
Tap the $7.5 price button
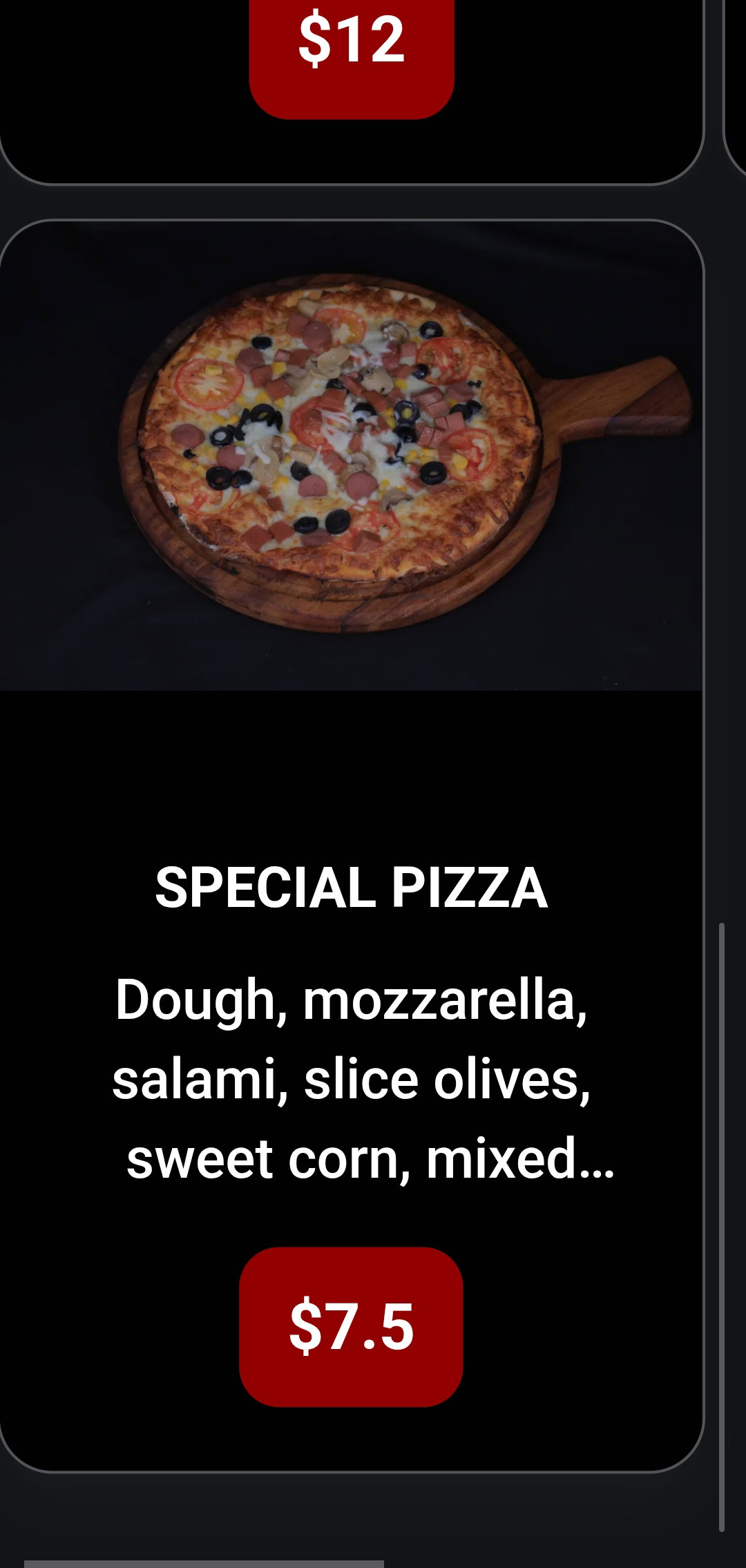click(351, 1326)
